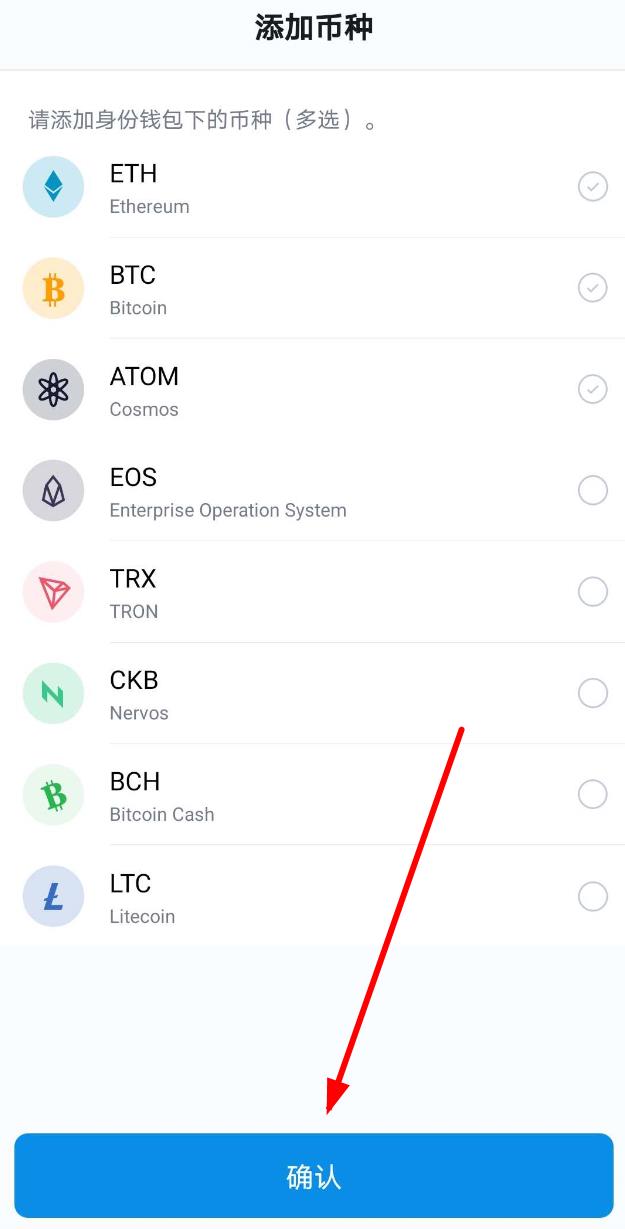Select the CKB Nervos checkbox
Screen dimensions: 625x1229
point(593,693)
